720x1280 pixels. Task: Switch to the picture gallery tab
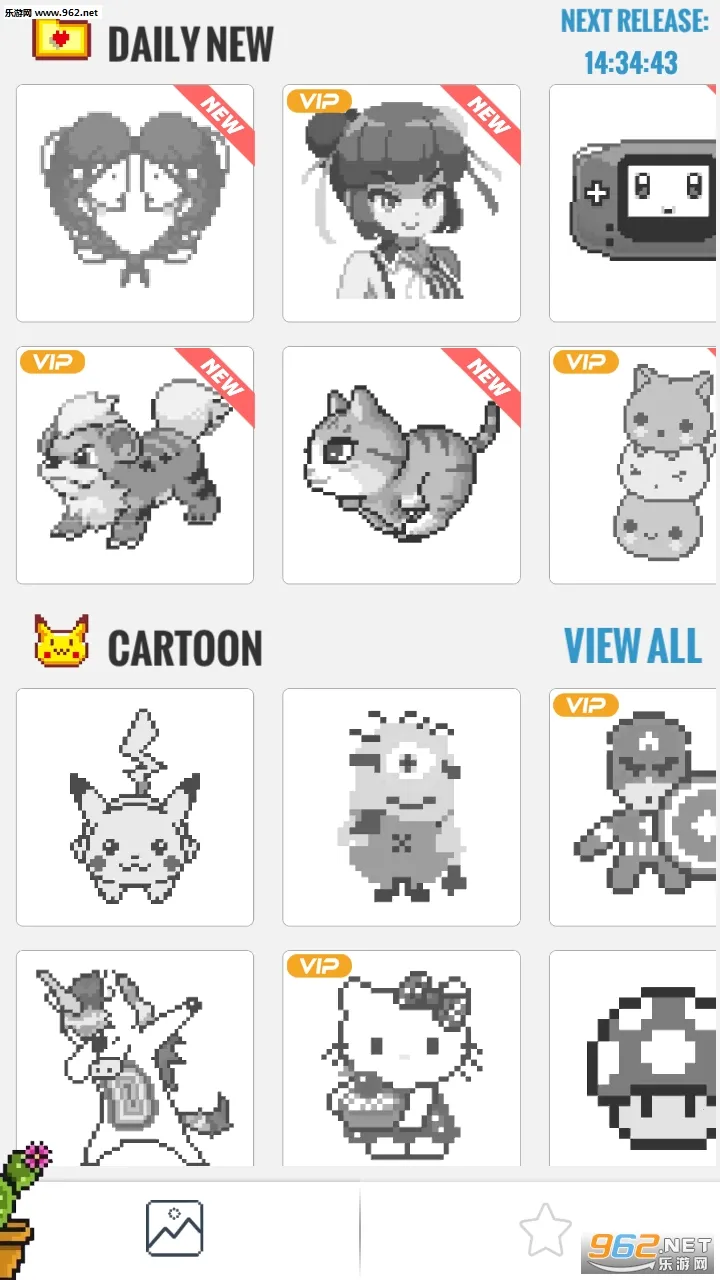click(x=174, y=1228)
